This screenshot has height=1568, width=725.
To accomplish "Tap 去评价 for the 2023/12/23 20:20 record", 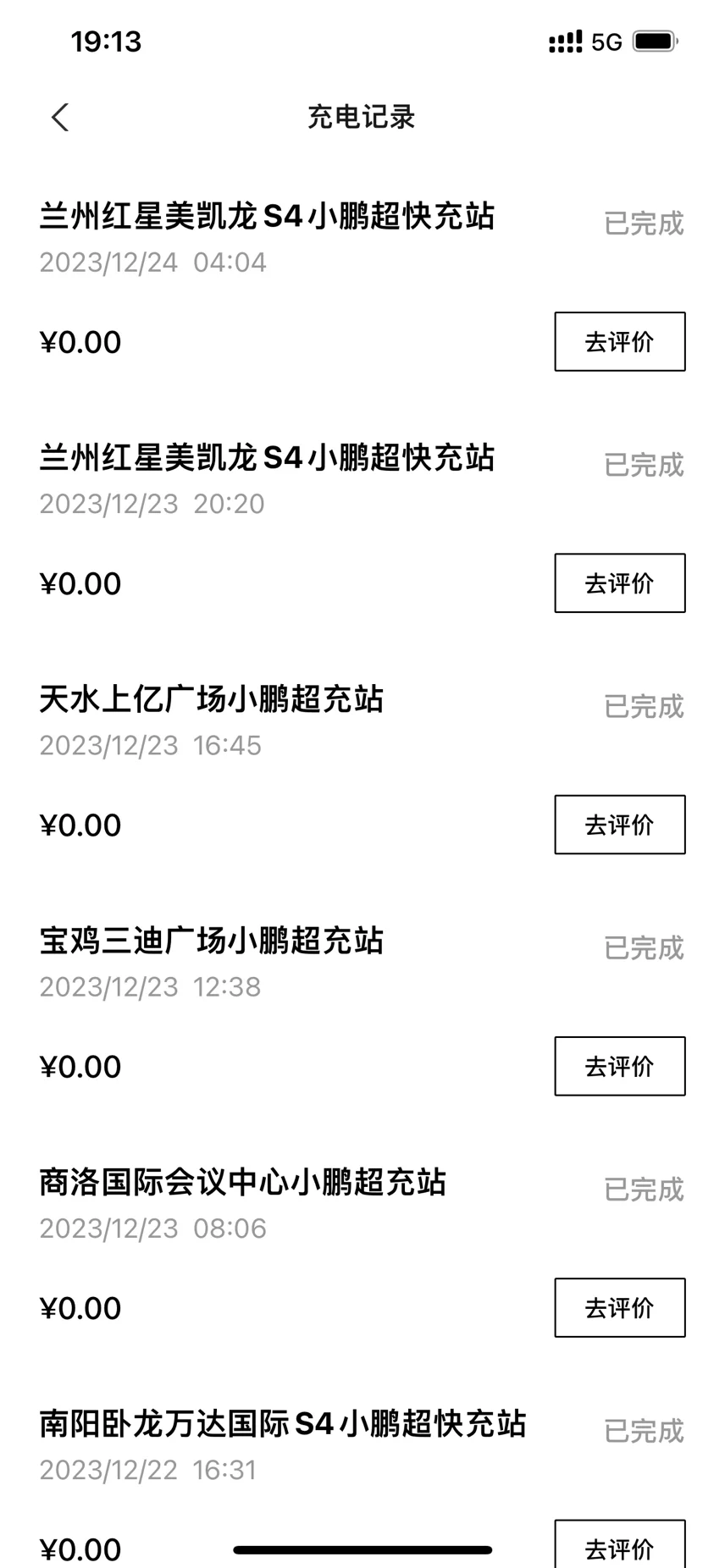I will tap(620, 583).
